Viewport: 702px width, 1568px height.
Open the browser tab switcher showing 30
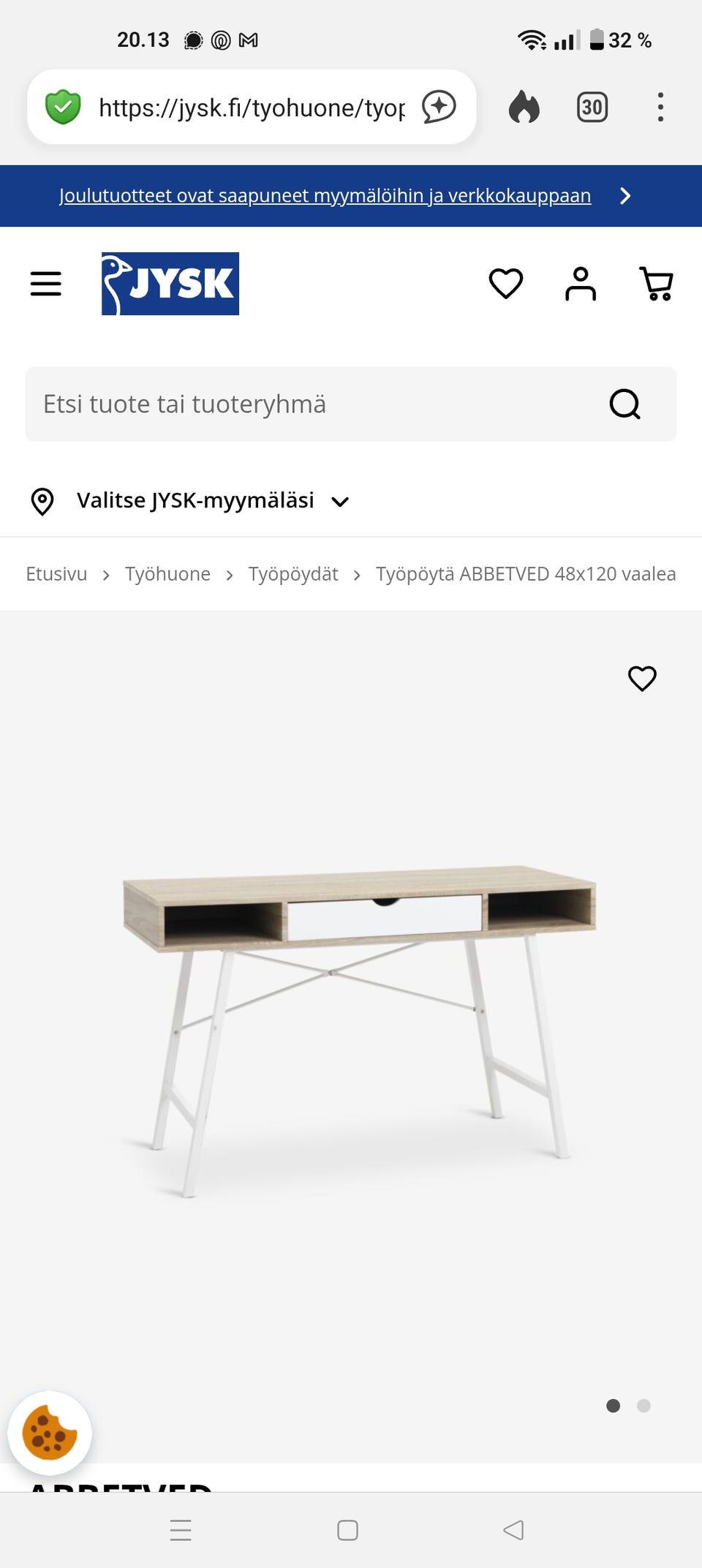[x=592, y=108]
